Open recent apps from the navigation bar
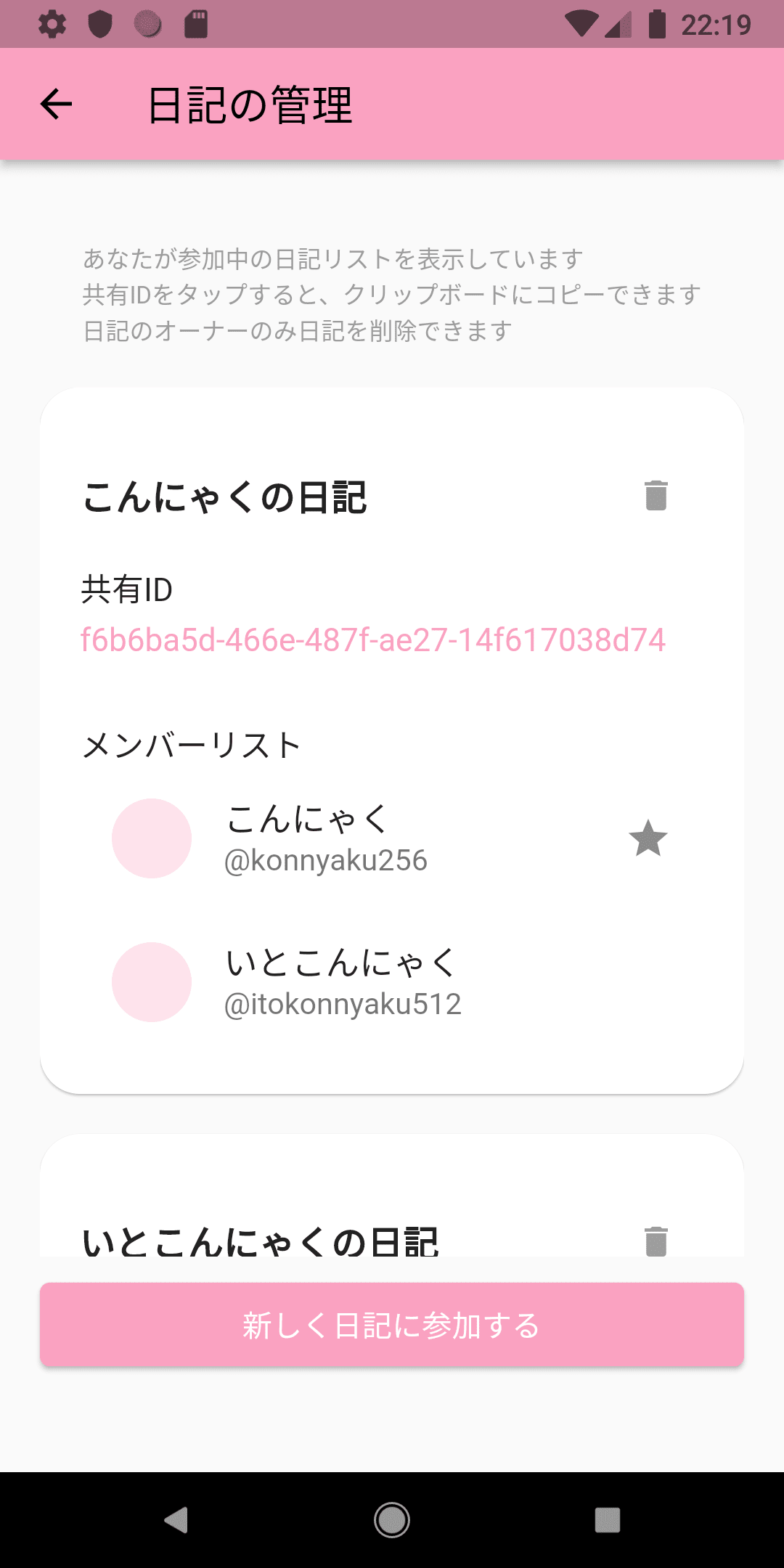Image resolution: width=784 pixels, height=1568 pixels. pyautogui.click(x=607, y=1519)
